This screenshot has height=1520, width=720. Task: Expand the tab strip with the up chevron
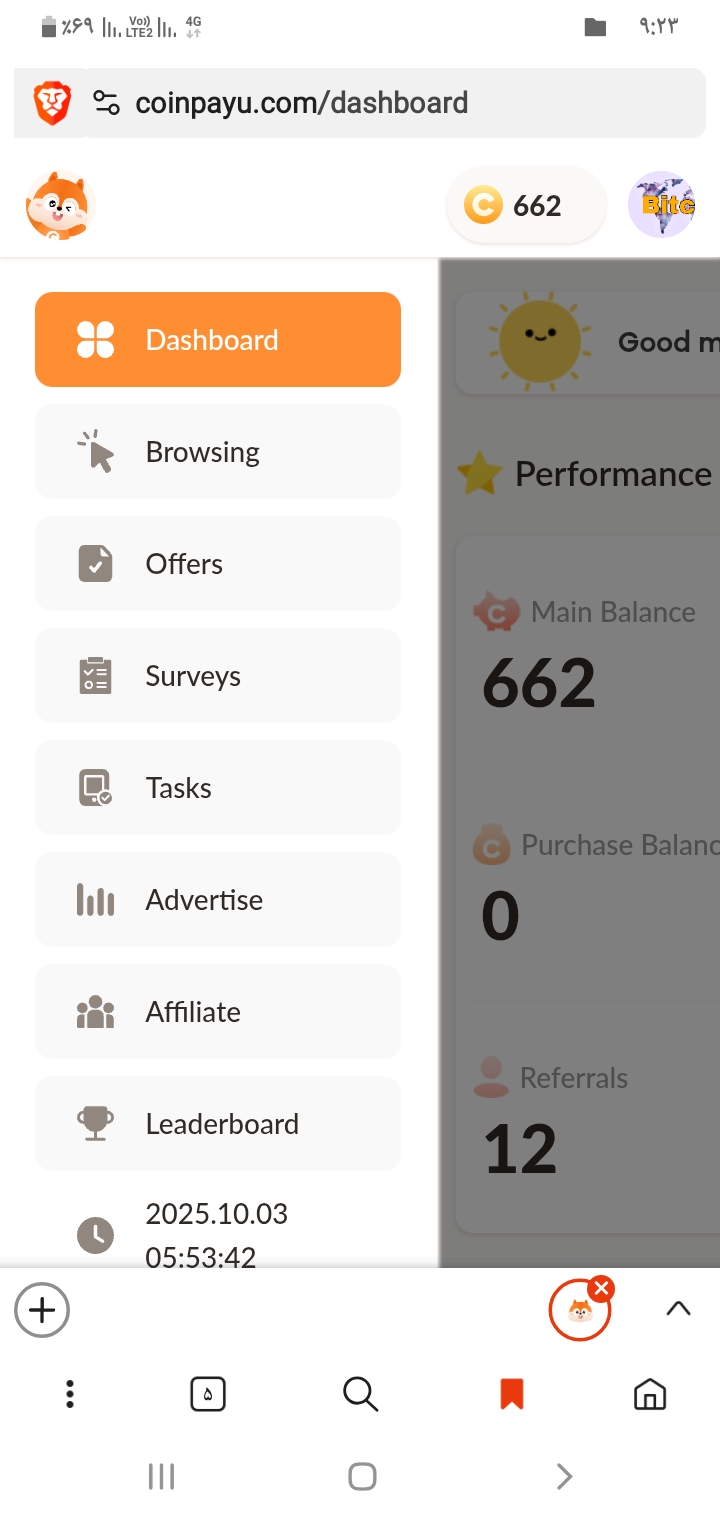click(x=678, y=1309)
